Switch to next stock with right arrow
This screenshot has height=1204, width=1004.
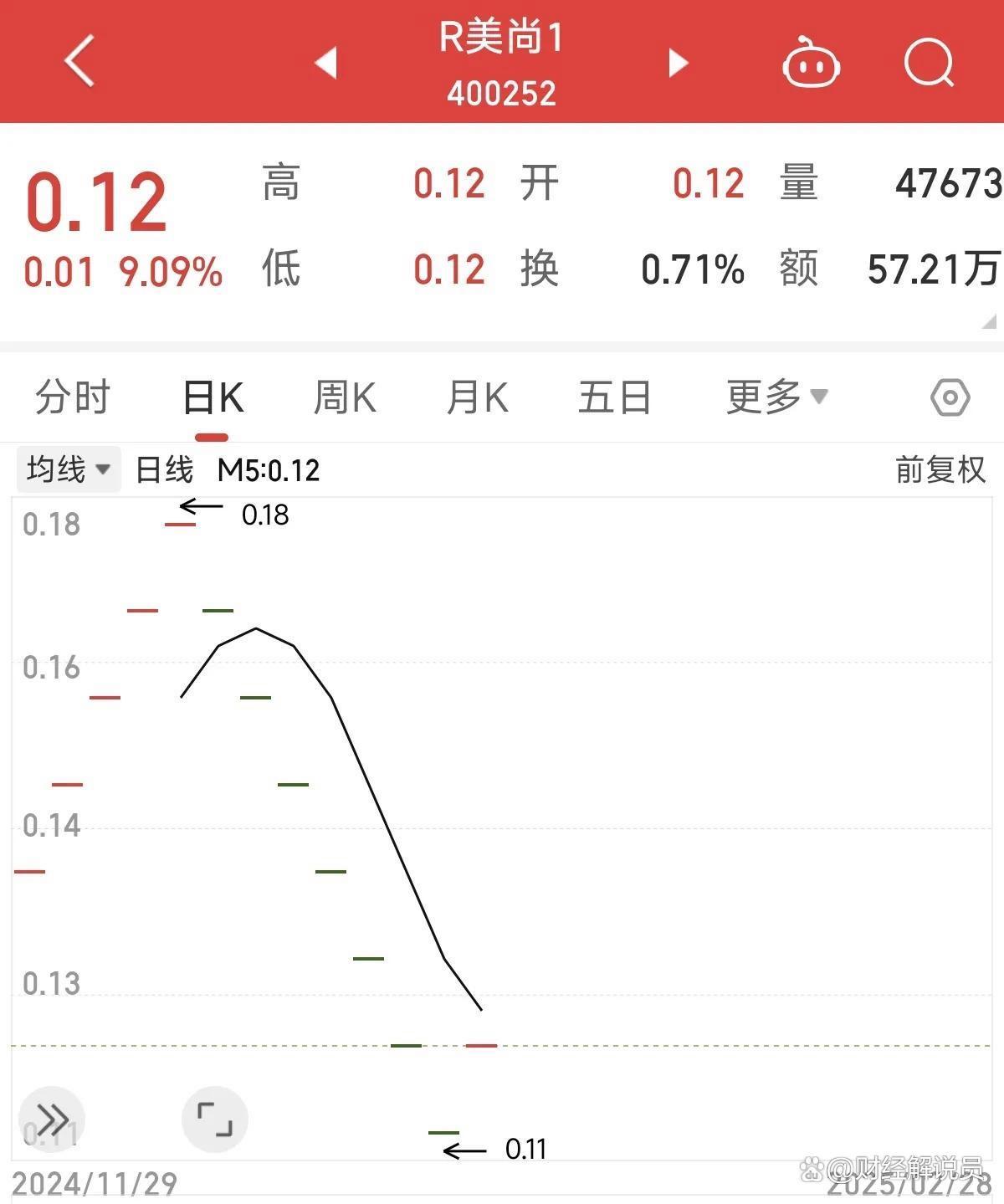[x=678, y=62]
